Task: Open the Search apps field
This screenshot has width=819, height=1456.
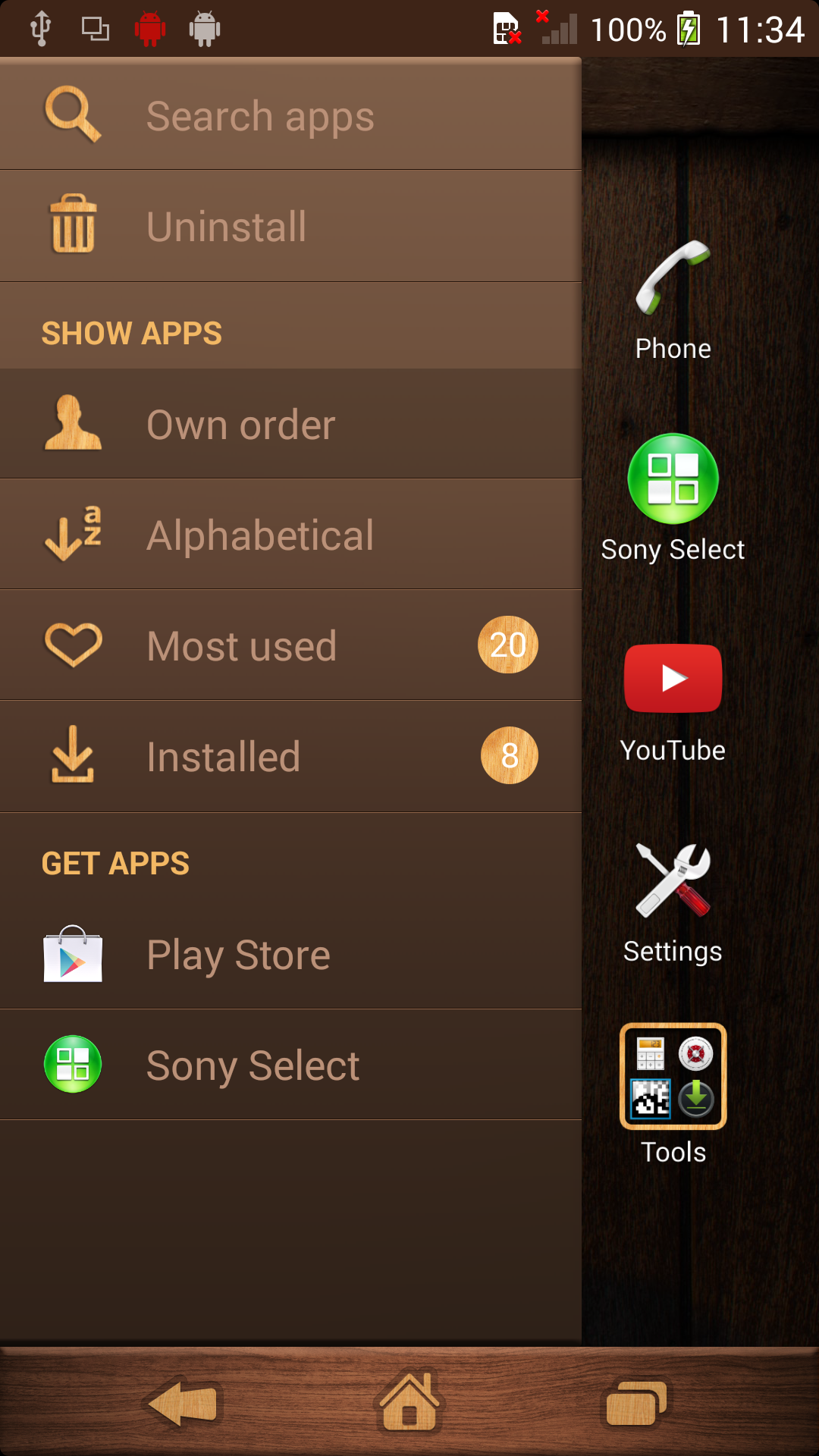Action: pos(290,115)
